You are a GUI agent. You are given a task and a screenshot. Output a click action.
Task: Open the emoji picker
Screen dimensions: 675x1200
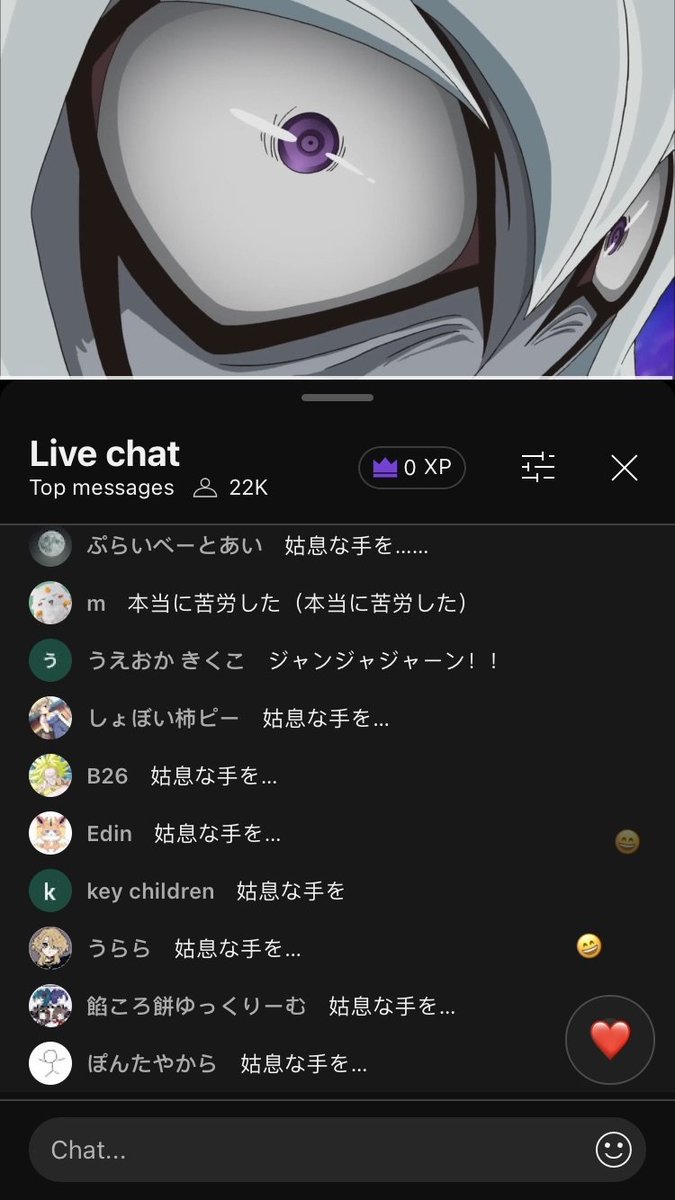(613, 1150)
